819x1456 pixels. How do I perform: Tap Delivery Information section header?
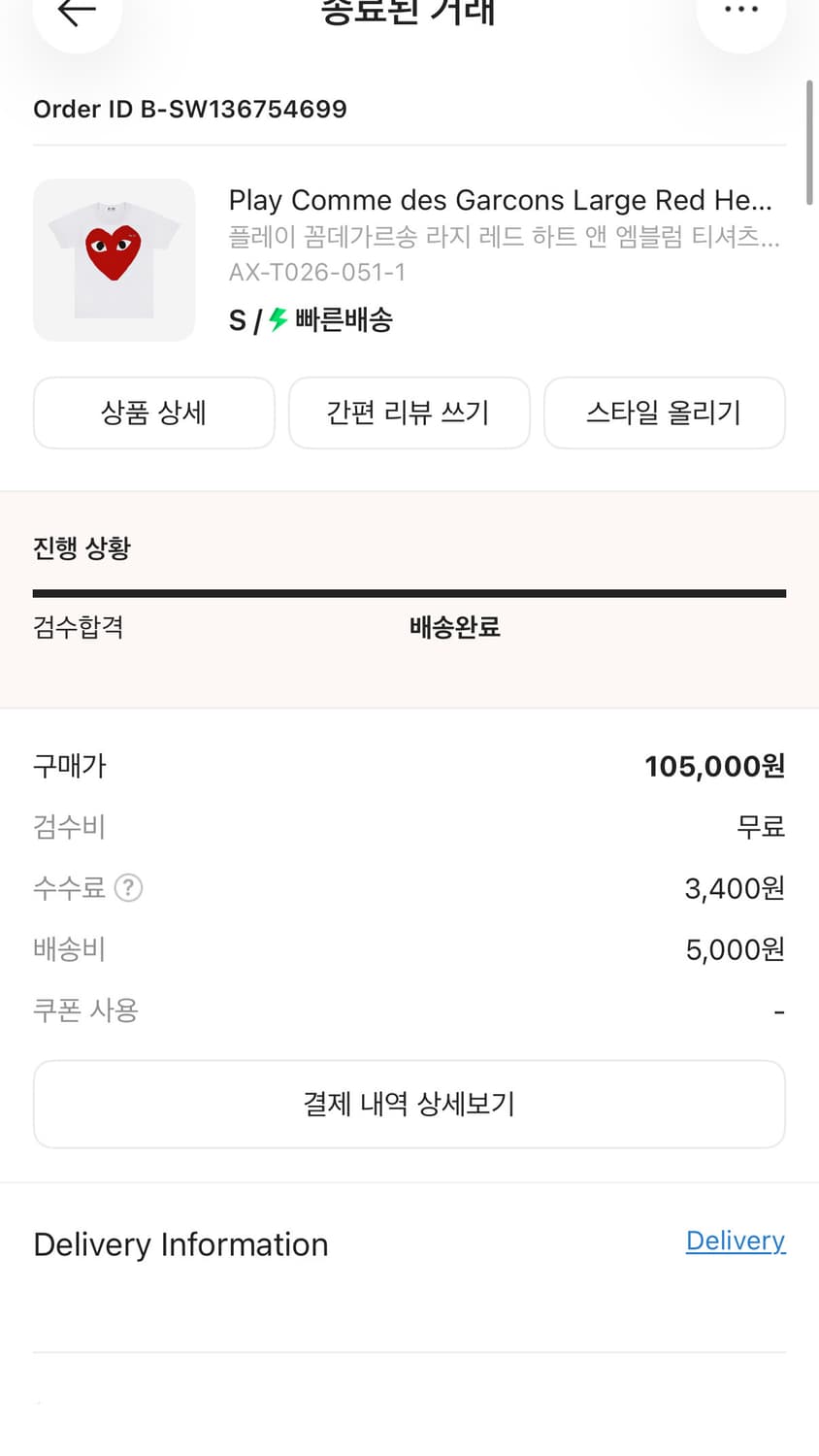click(180, 1244)
